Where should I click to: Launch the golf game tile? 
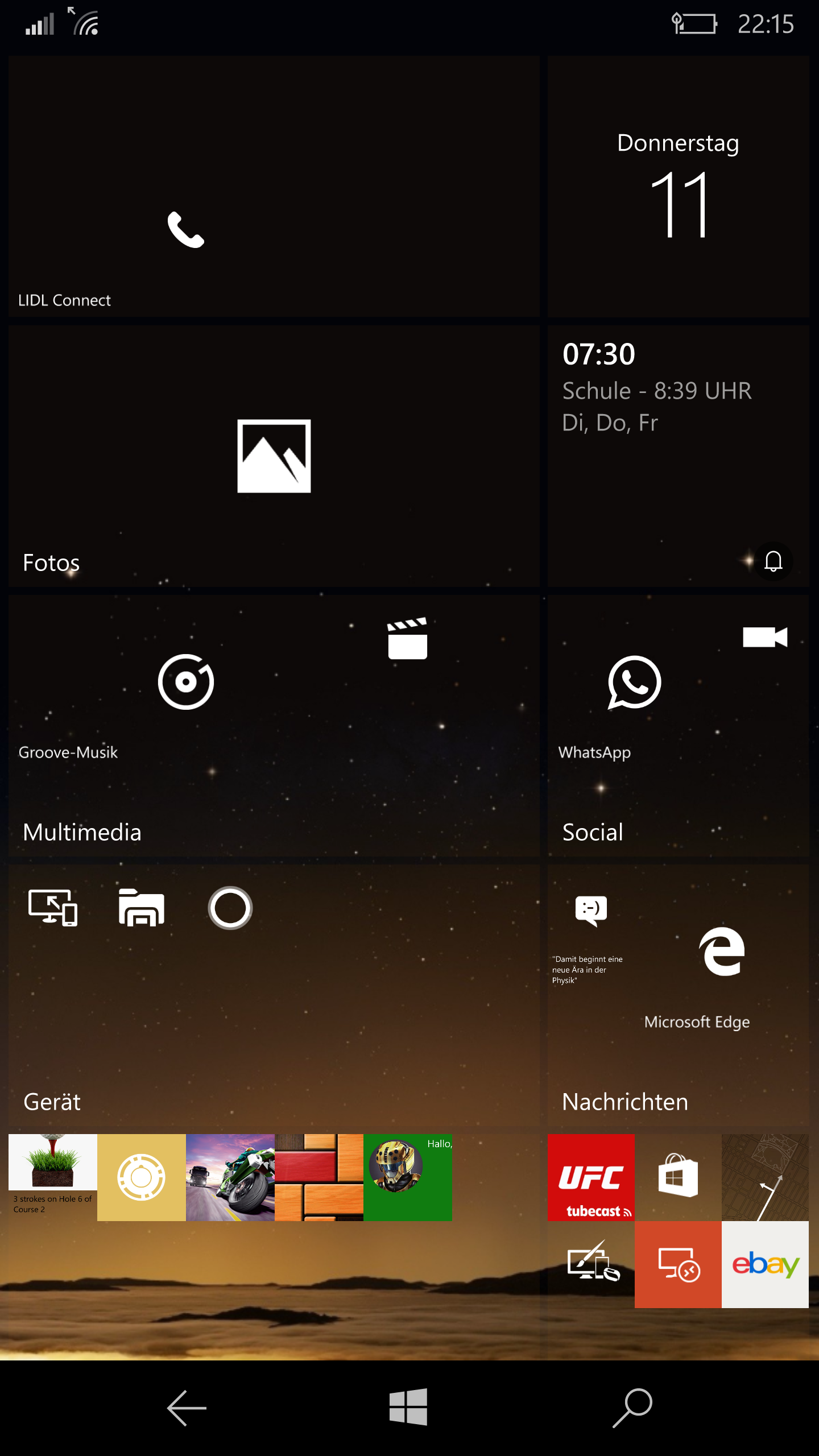53,1177
